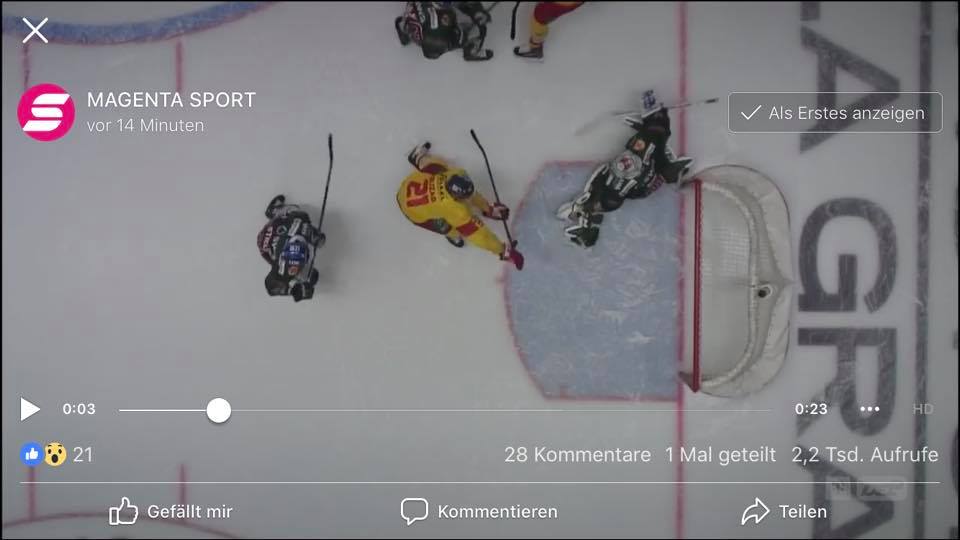Tap the Als Erstes anzeigen button
Image resolution: width=960 pixels, height=540 pixels.
pos(835,113)
